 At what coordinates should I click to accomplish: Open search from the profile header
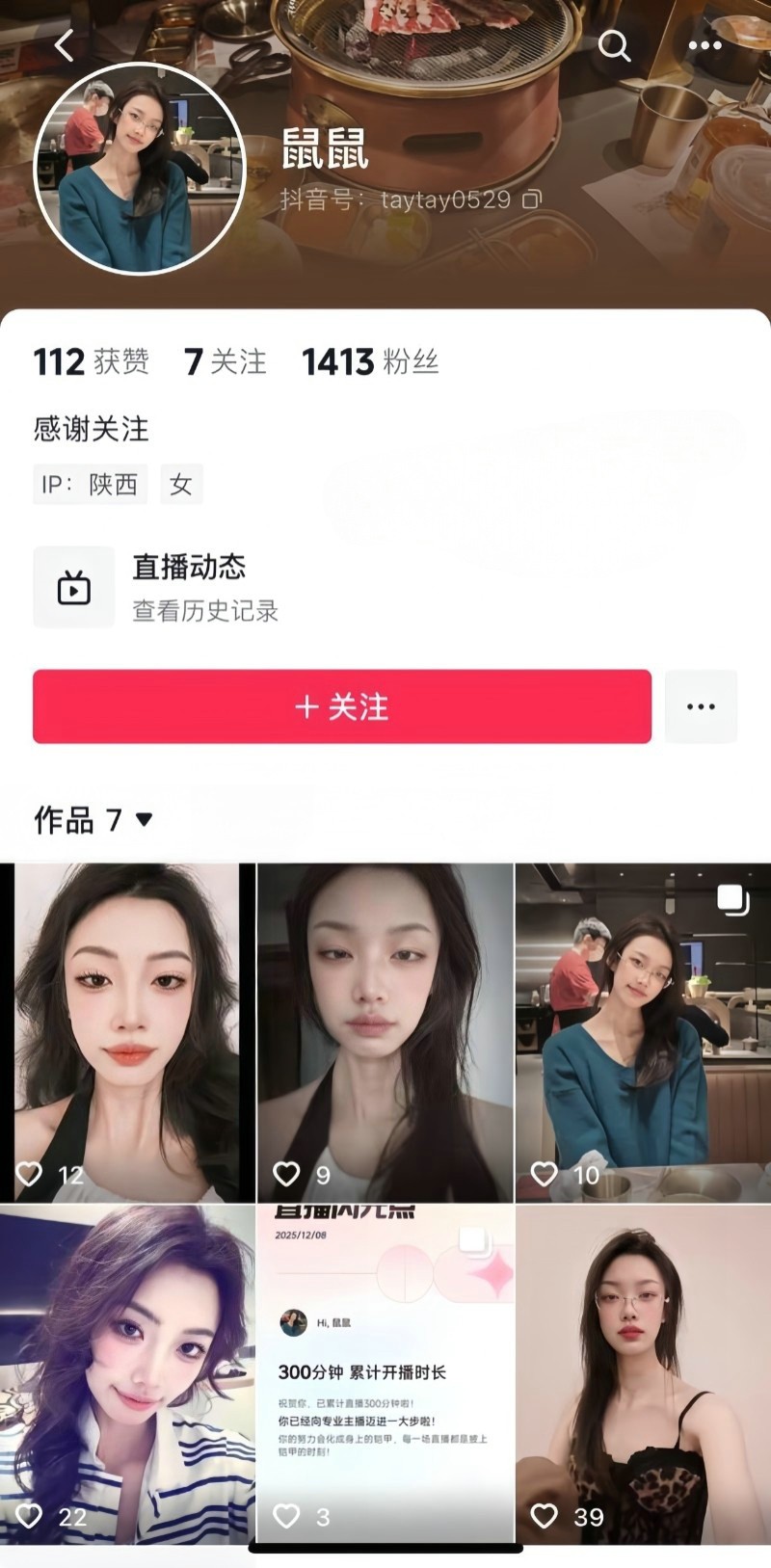(614, 45)
